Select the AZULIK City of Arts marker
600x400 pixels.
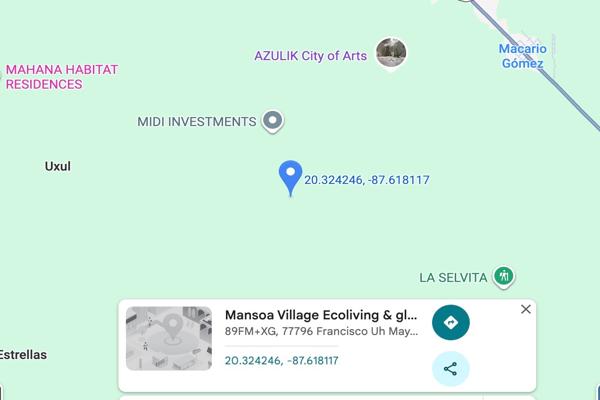click(x=391, y=53)
